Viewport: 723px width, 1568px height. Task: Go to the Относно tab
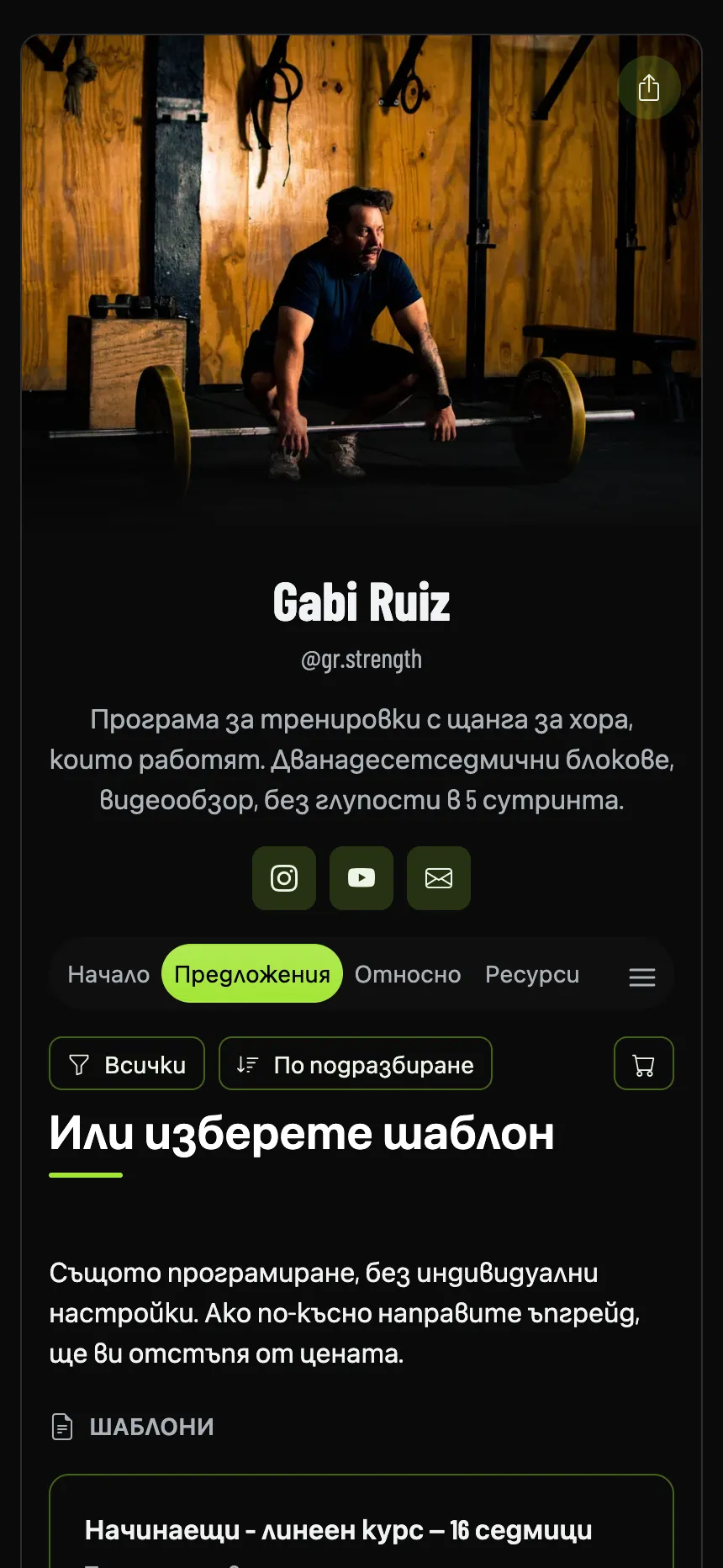click(x=408, y=974)
